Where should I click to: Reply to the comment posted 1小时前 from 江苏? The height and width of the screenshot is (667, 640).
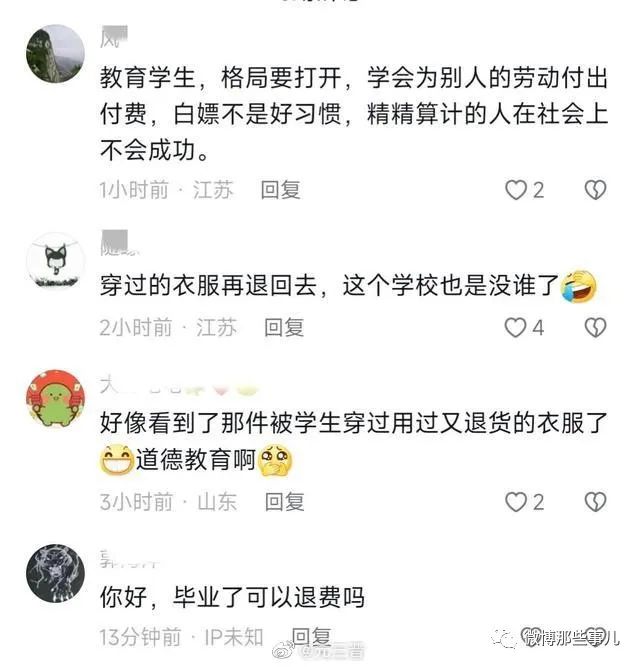280,190
